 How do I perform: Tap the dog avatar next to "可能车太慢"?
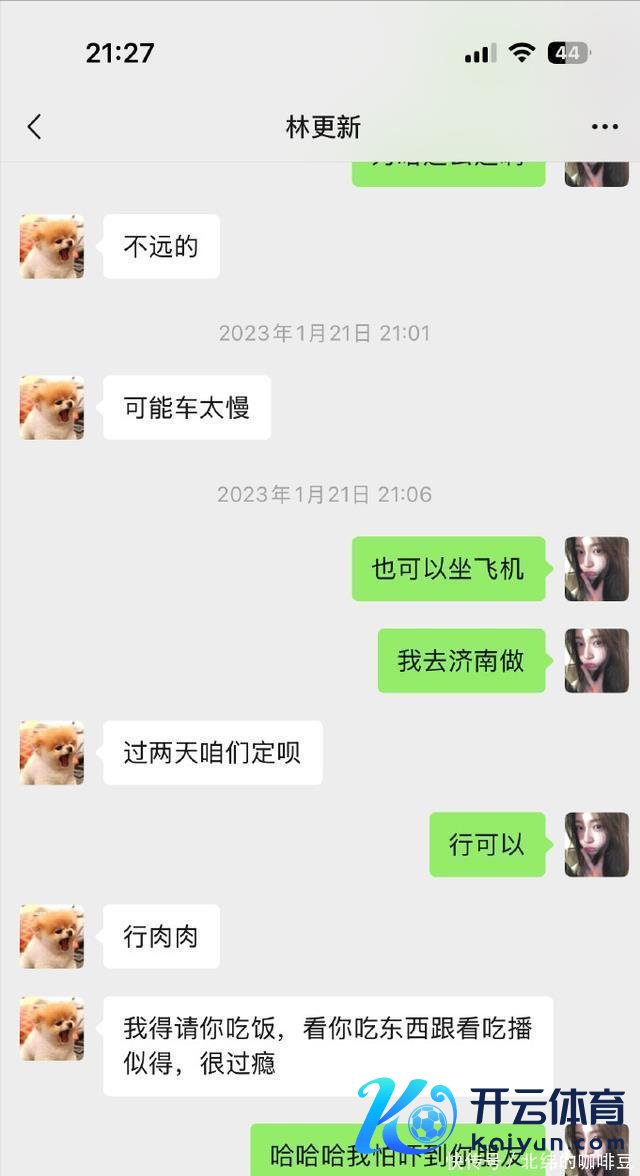[x=52, y=407]
